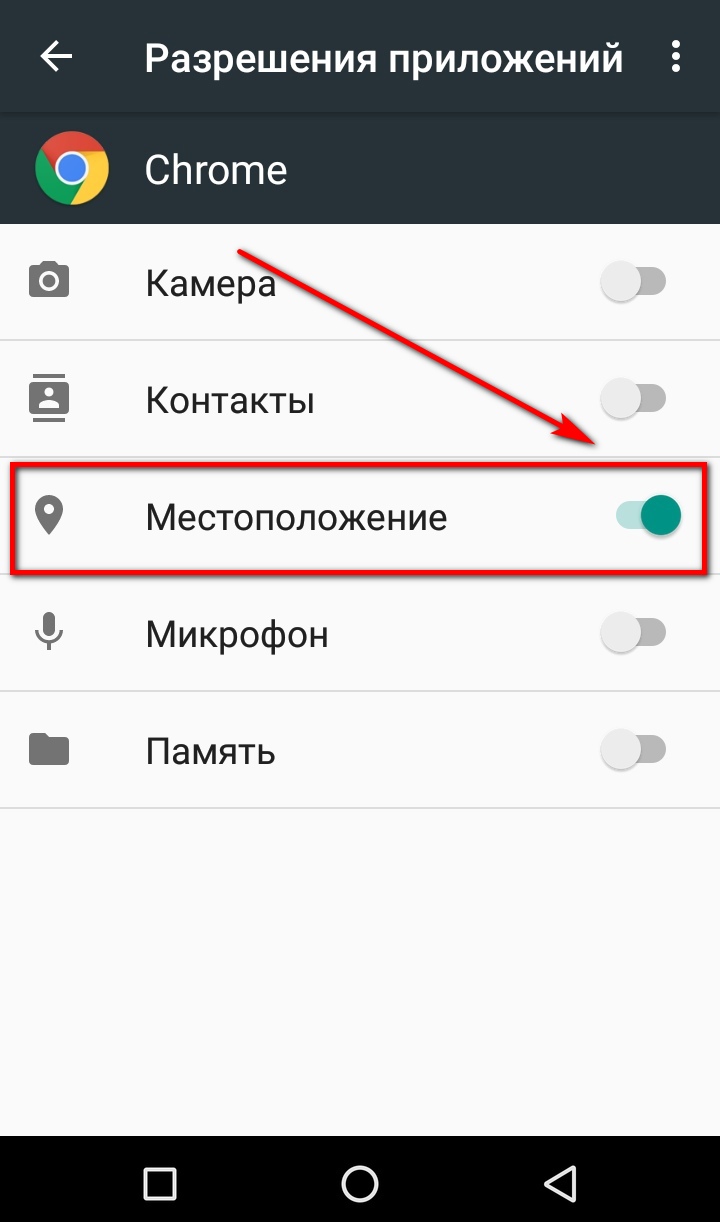Viewport: 720px width, 1222px height.
Task: Turn on the Контакты permission
Action: pyautogui.click(x=633, y=399)
